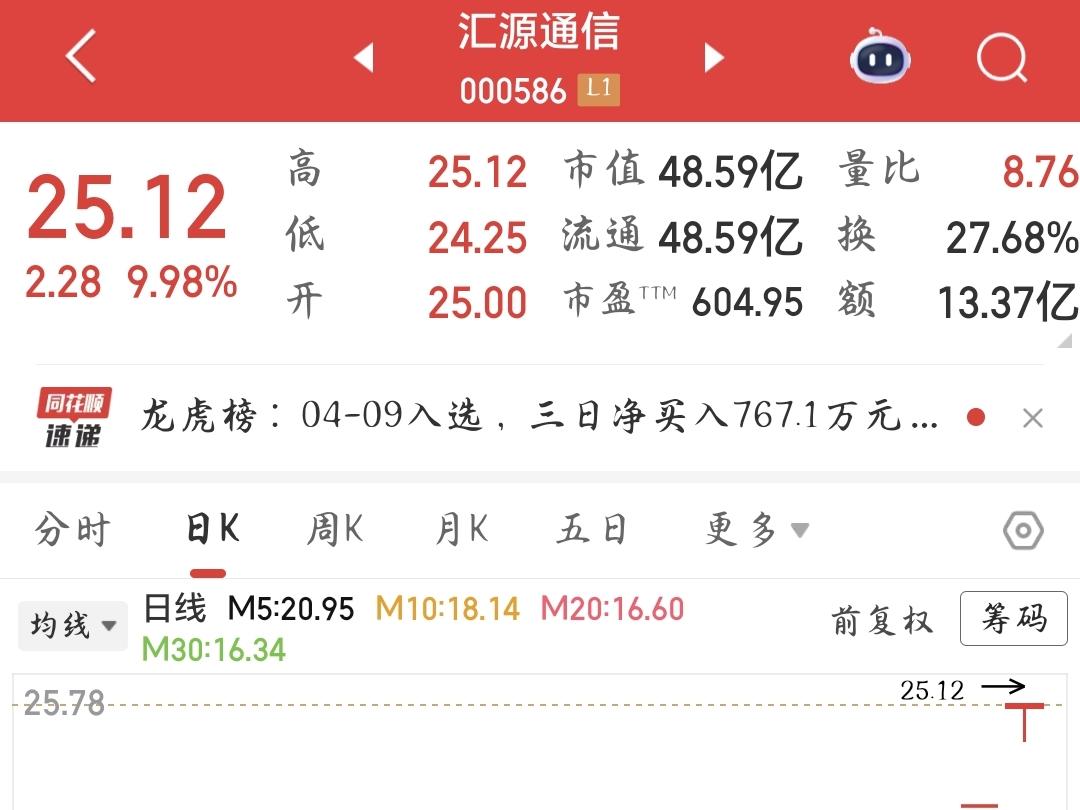Change the 前复权 adjustment option

(x=881, y=621)
